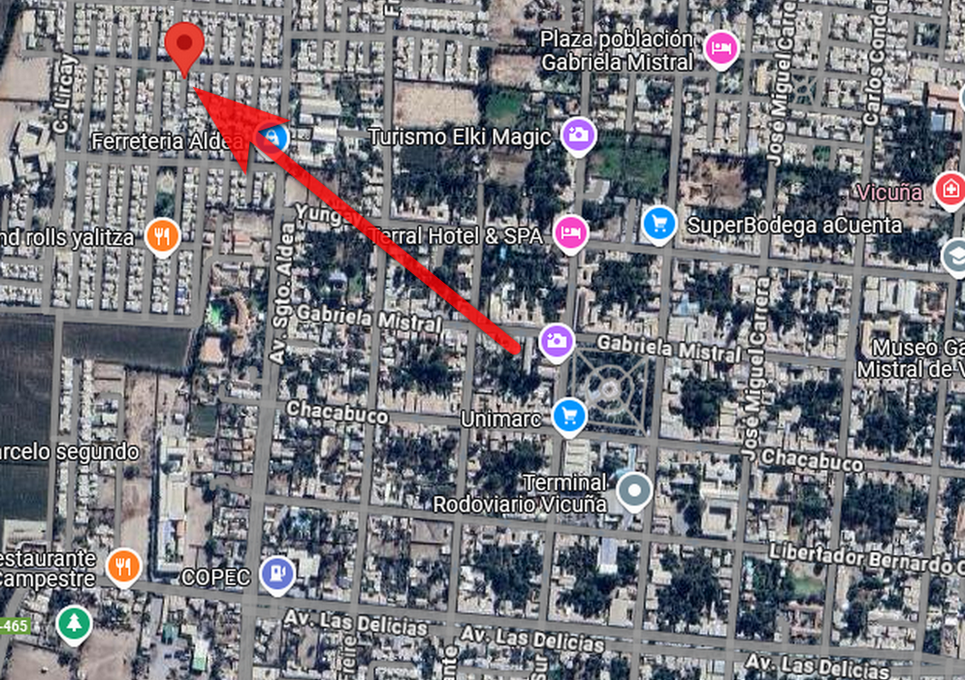Select the Restaurante Campestre marker
The height and width of the screenshot is (680, 965).
click(123, 566)
